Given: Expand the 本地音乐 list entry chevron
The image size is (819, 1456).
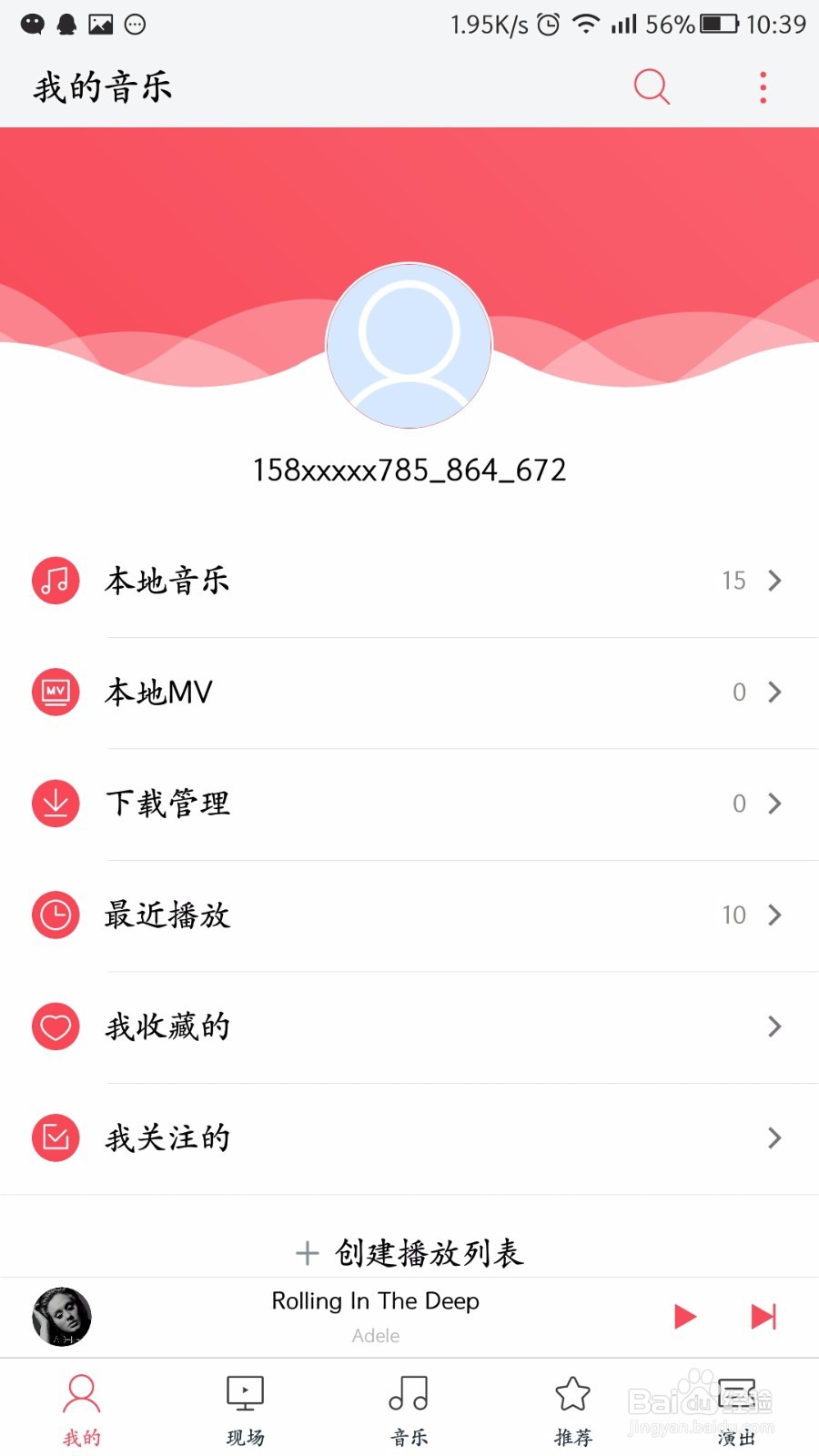Looking at the screenshot, I should point(774,580).
